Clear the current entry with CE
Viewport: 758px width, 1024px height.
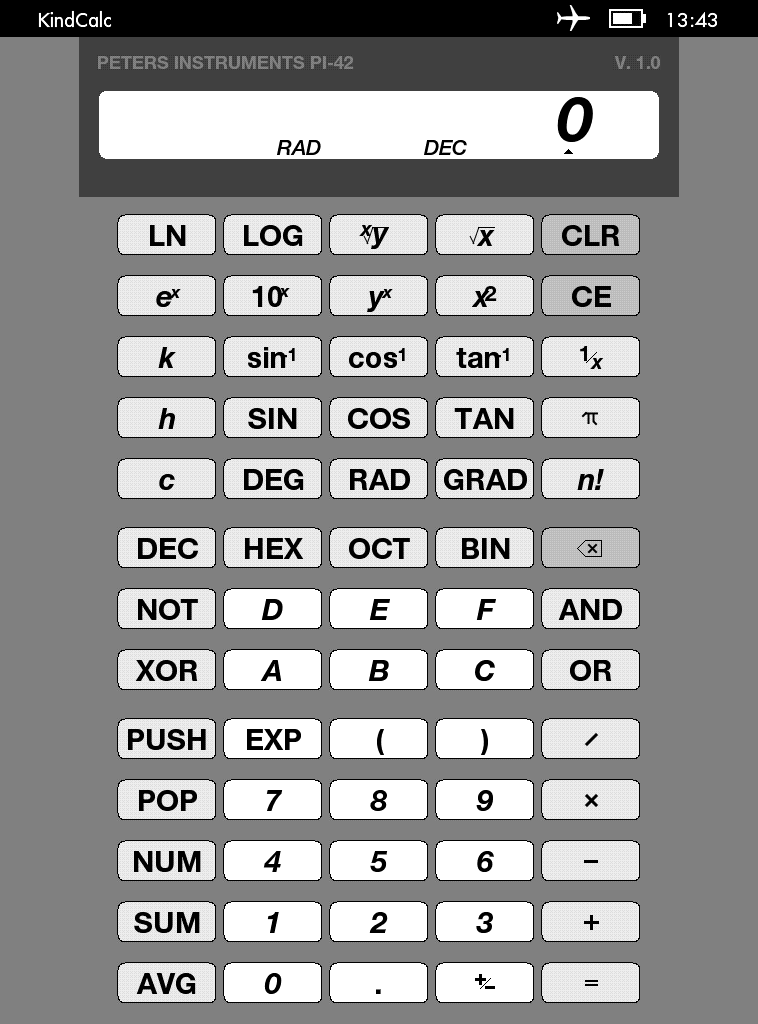590,297
